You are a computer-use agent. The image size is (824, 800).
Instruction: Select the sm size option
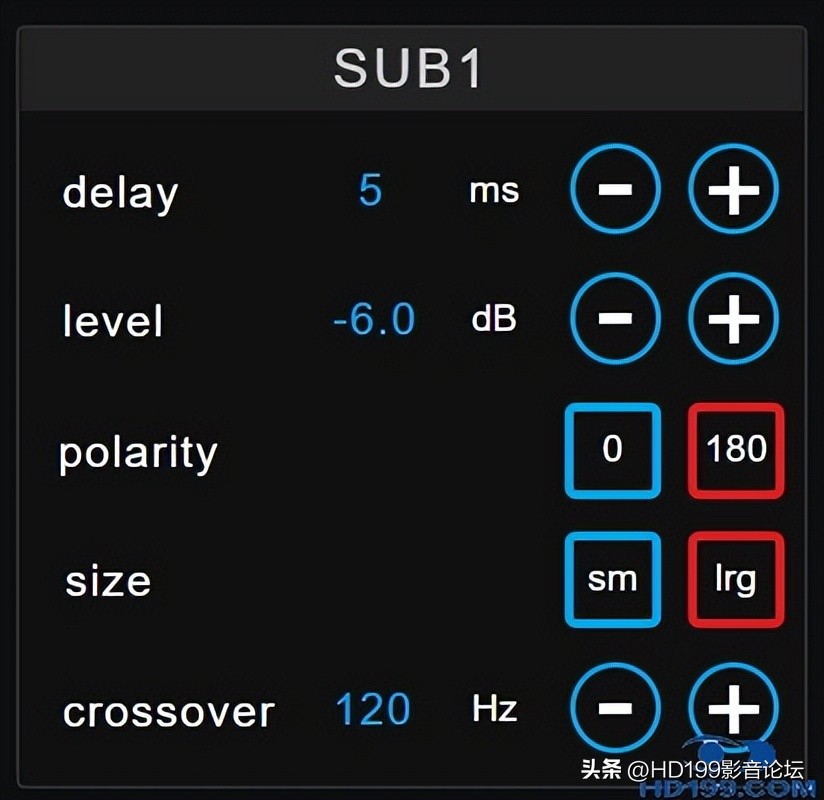tap(613, 579)
